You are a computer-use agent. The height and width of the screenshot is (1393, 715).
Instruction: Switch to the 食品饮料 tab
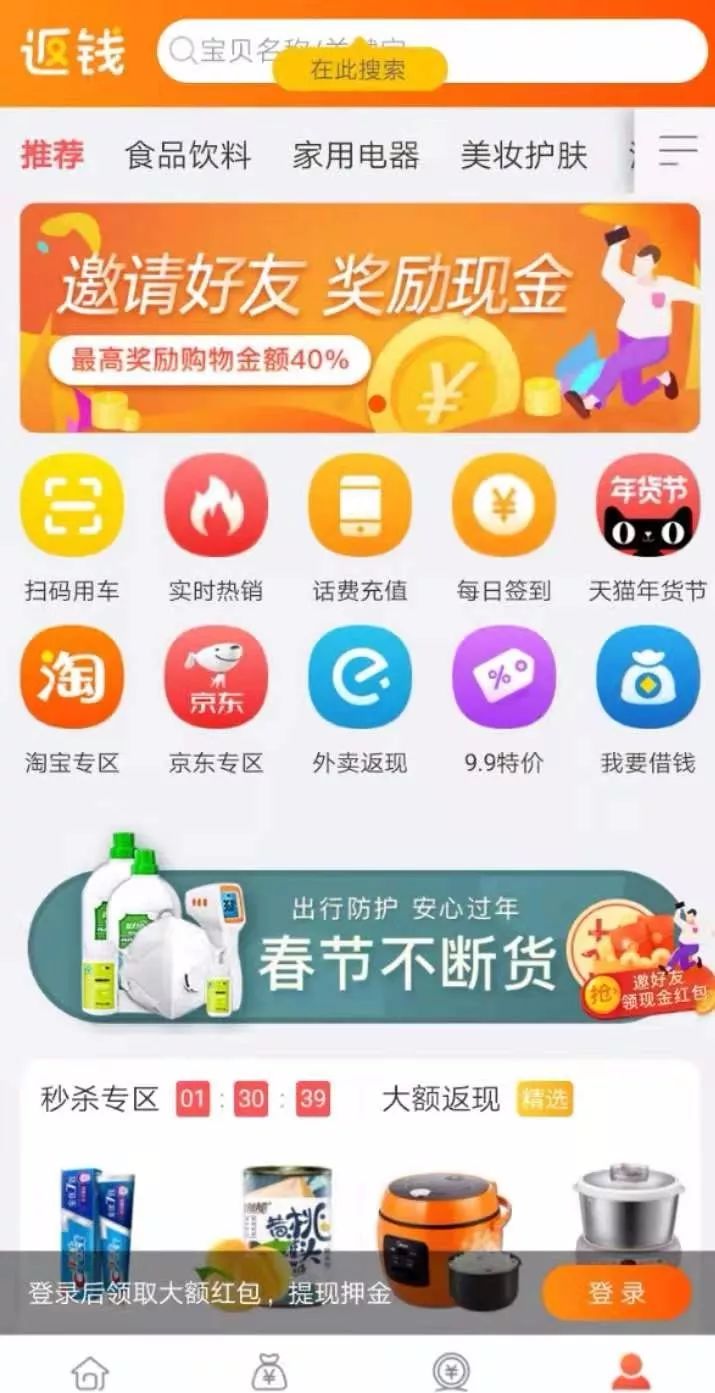pos(187,155)
